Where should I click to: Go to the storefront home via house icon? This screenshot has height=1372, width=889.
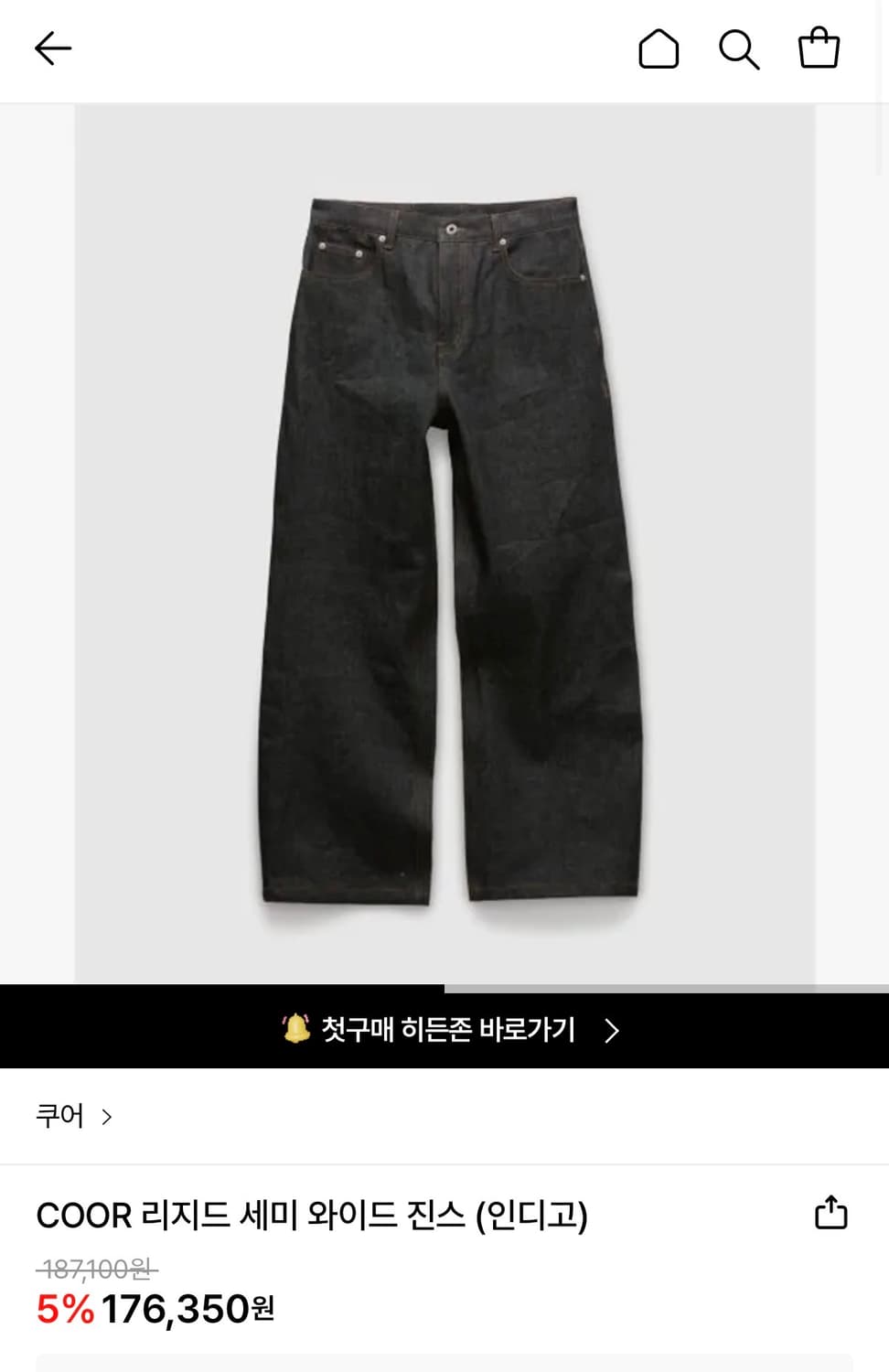click(660, 50)
